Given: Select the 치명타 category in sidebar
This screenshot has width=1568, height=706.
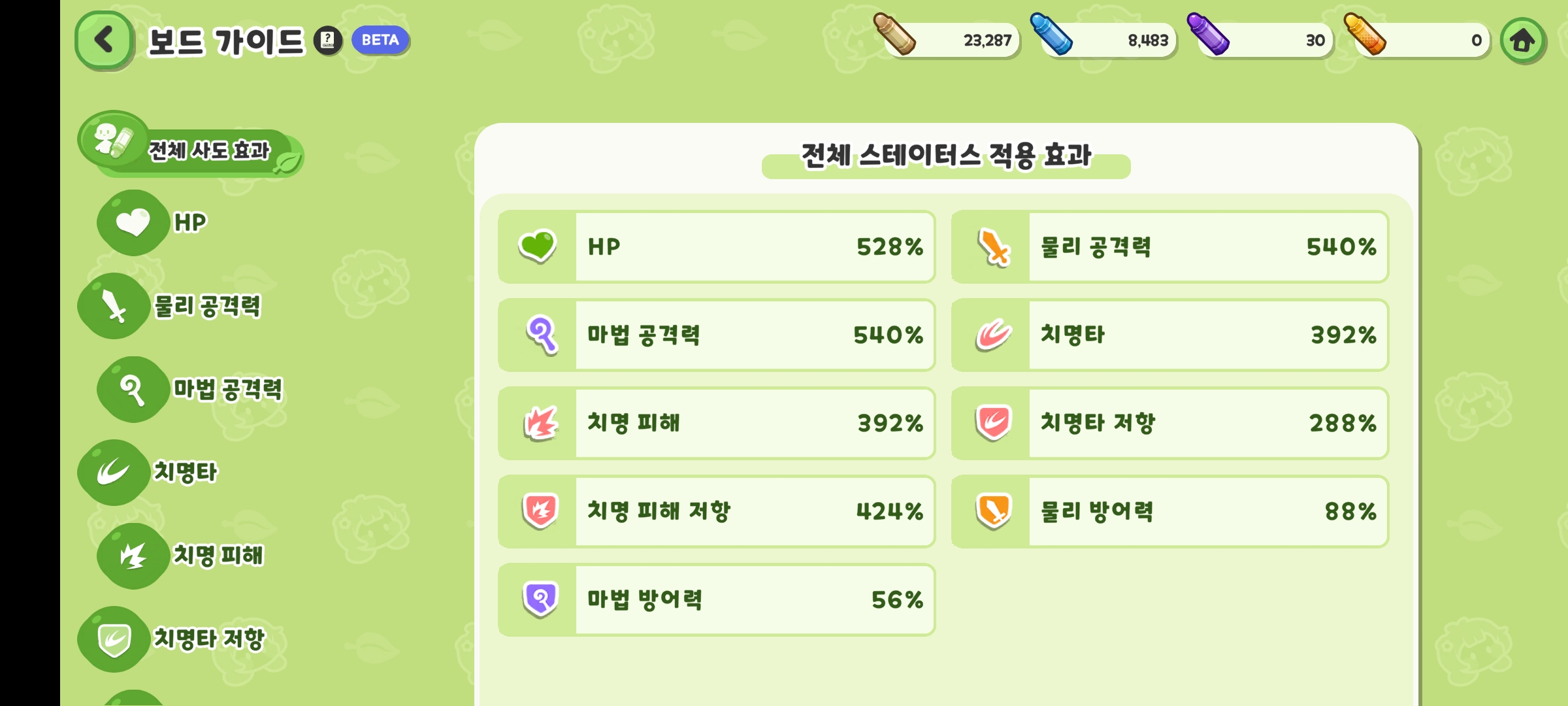Looking at the screenshot, I should pyautogui.click(x=149, y=472).
